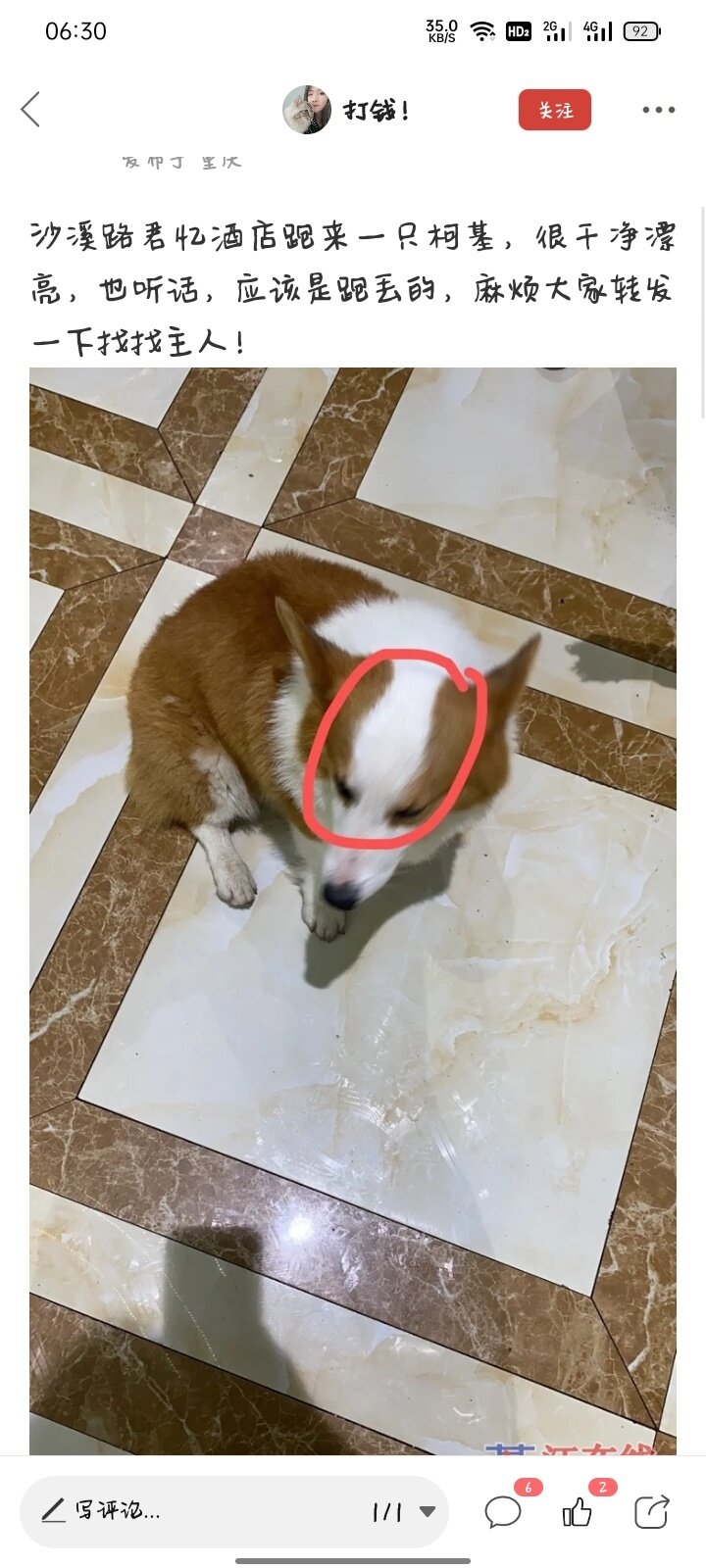Tap the red 关注 follow button
The image size is (706, 1568).
(x=555, y=110)
